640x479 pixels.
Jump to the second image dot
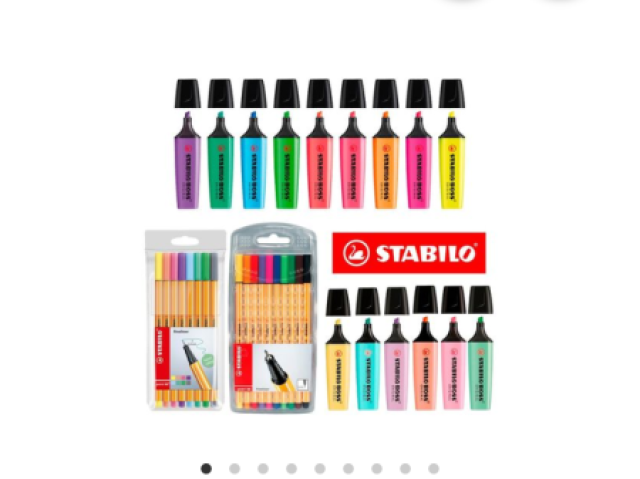(x=234, y=468)
